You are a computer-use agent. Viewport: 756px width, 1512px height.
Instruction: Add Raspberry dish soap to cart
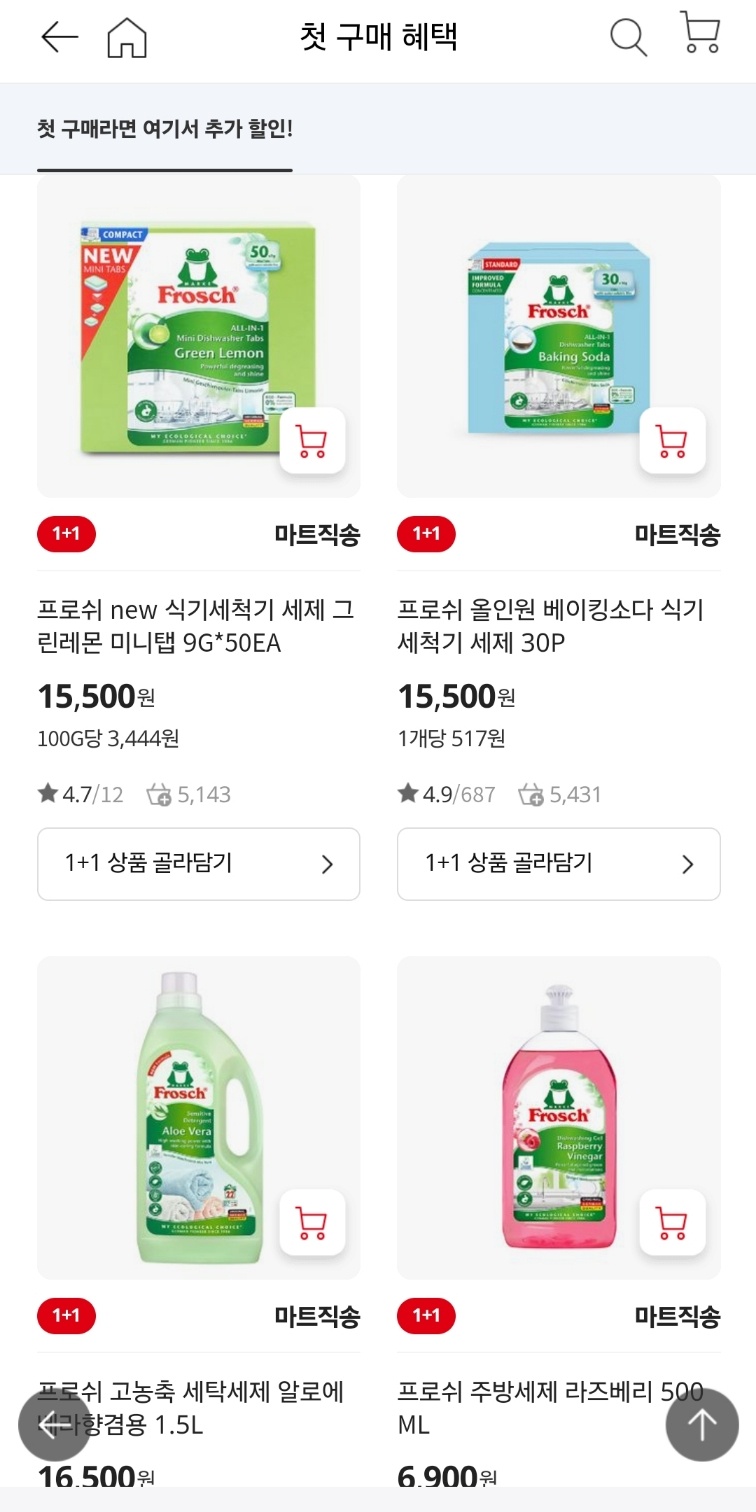coord(672,1222)
